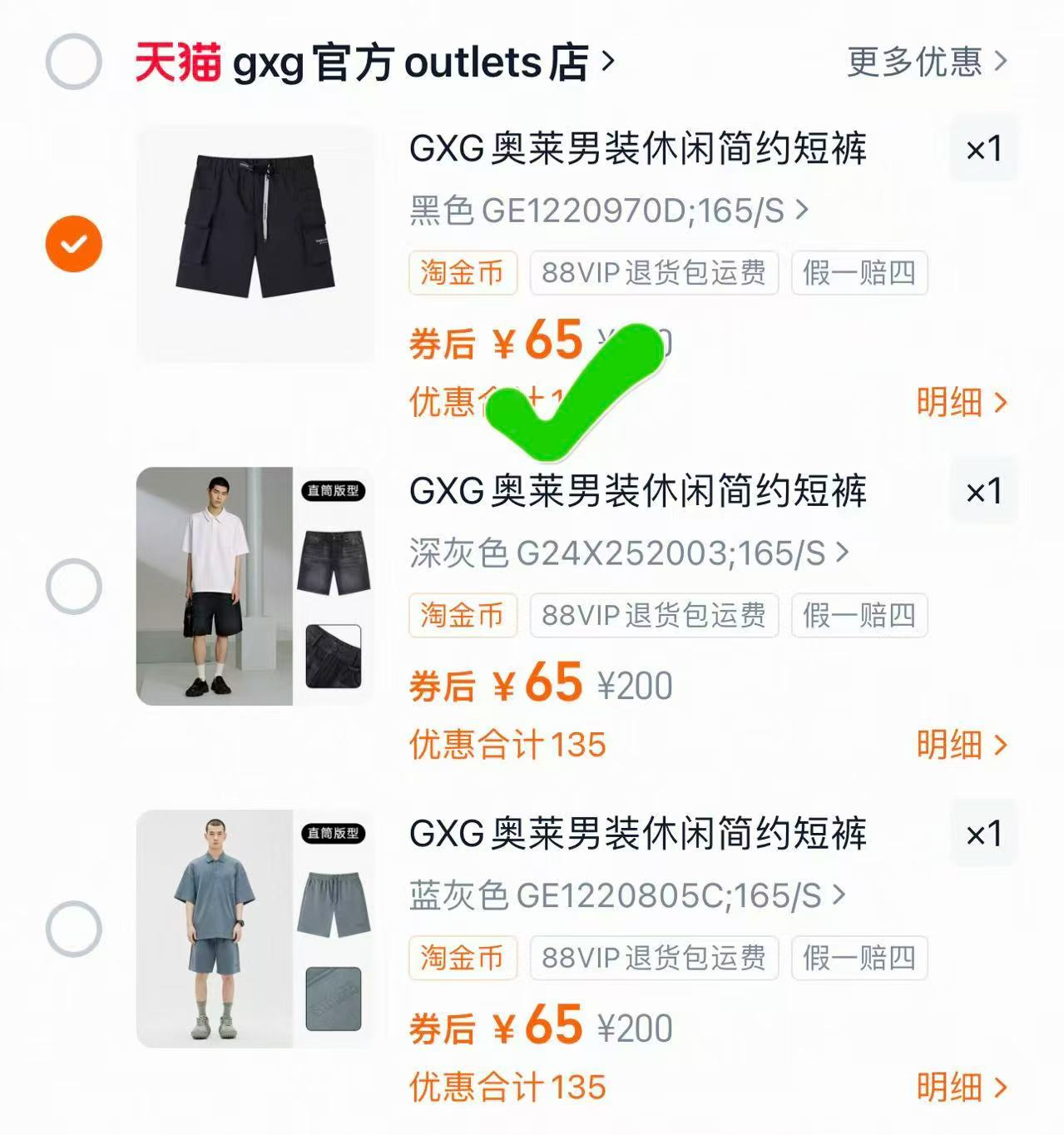The height and width of the screenshot is (1135, 1064).
Task: Click the 88VIP badge on the blue-grey shorts
Action: click(654, 959)
